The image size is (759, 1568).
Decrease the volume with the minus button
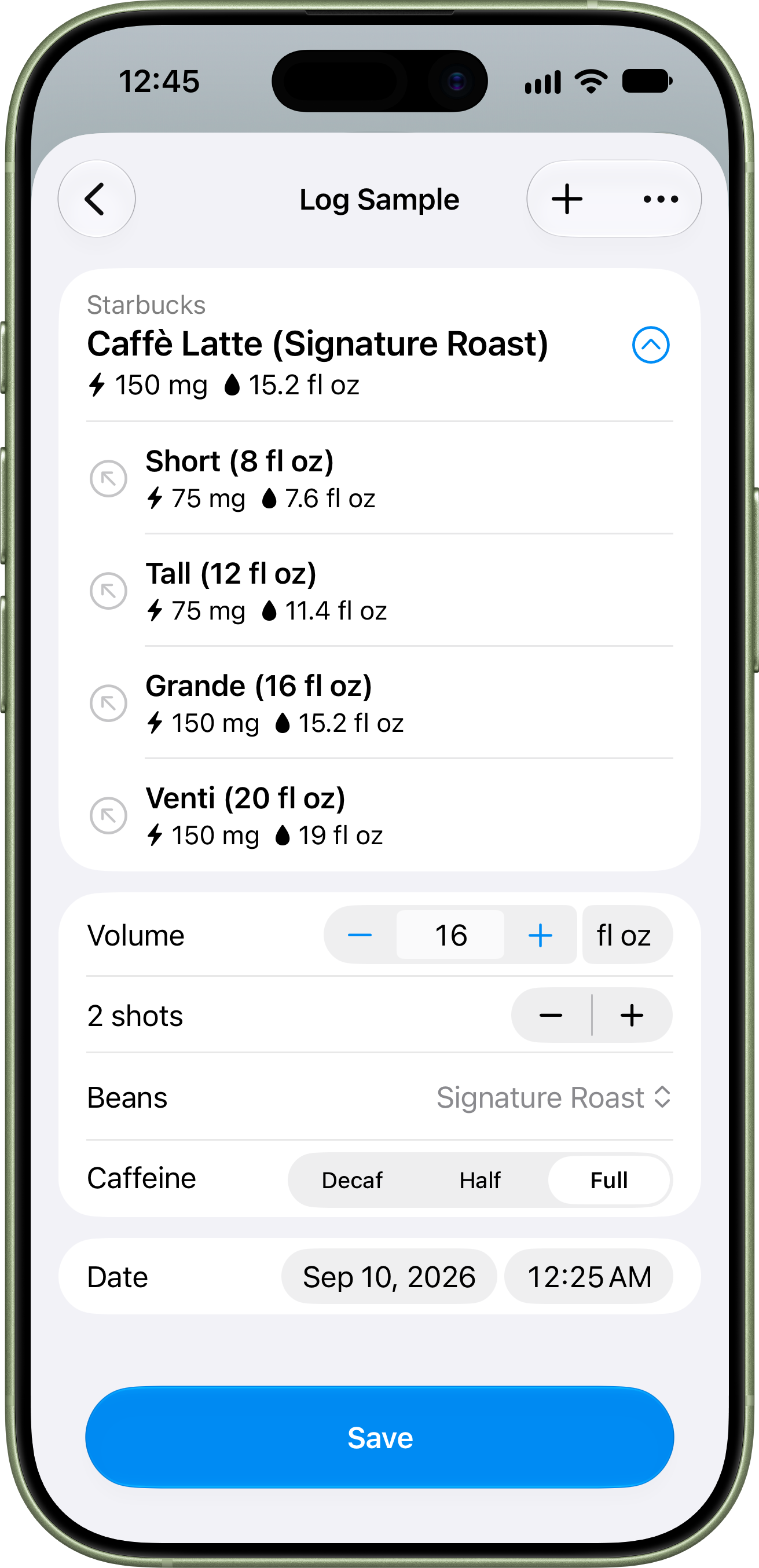tap(360, 935)
